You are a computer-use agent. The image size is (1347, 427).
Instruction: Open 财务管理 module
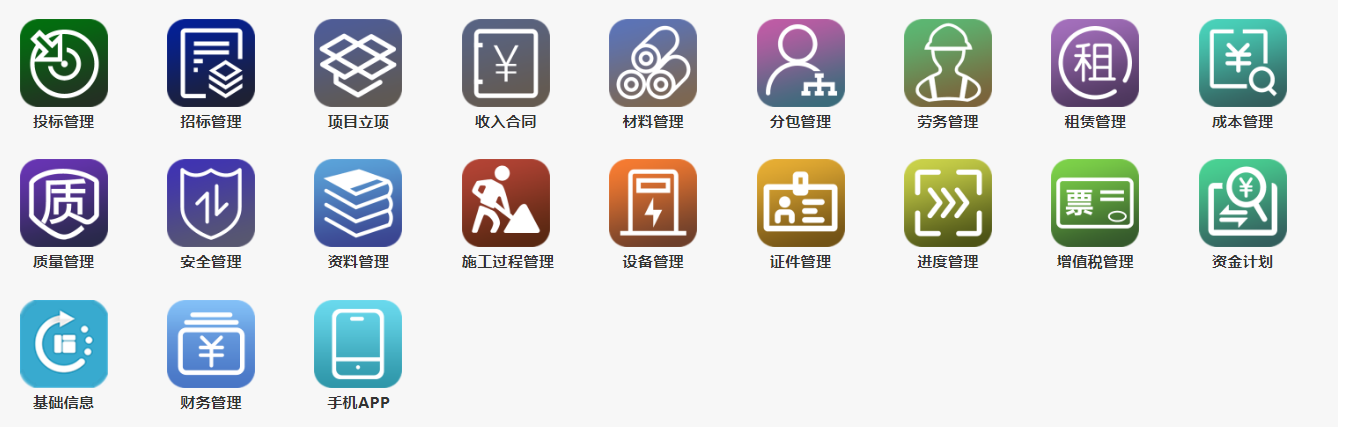(211, 344)
